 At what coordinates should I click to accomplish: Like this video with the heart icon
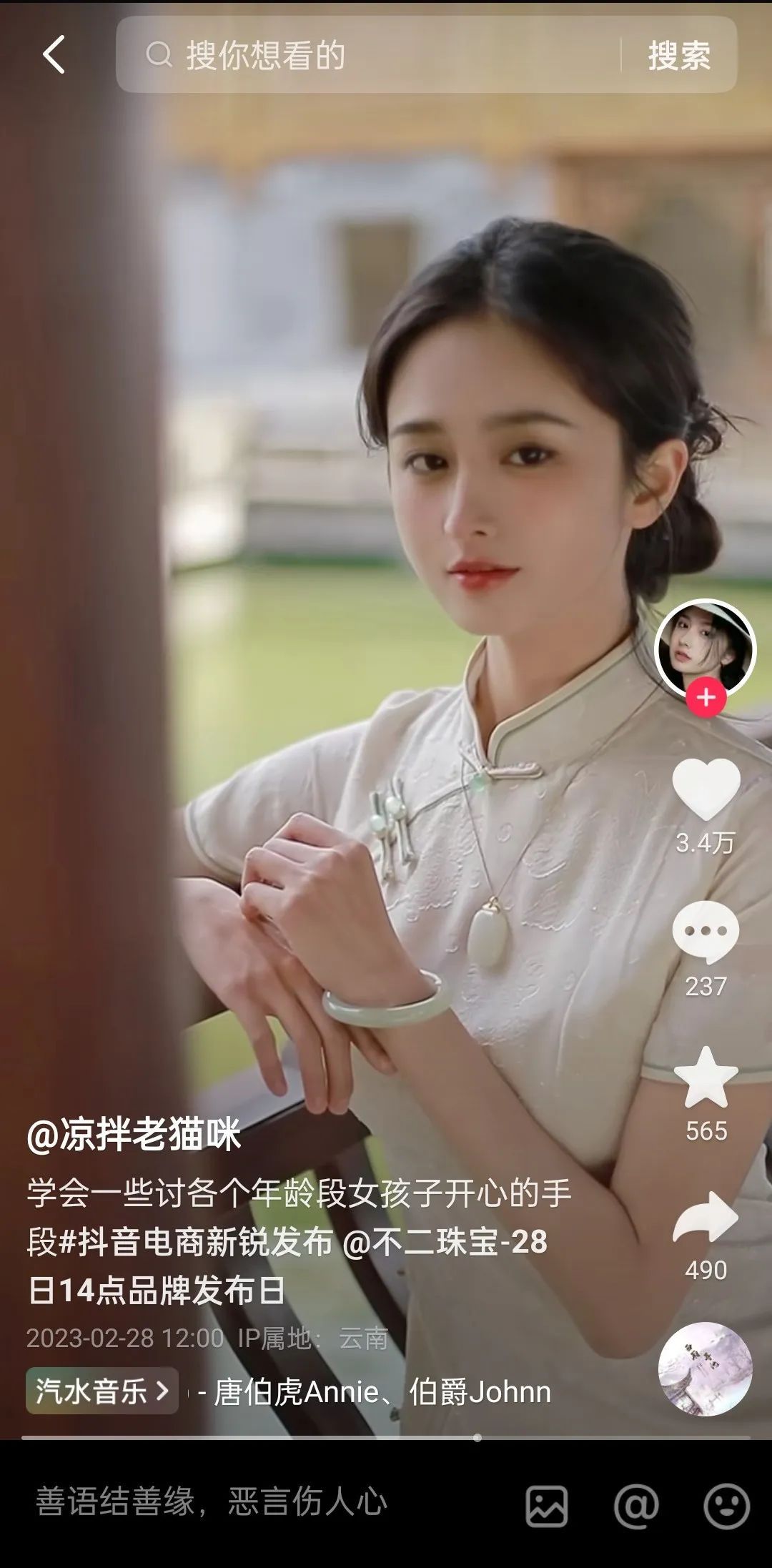tap(706, 789)
